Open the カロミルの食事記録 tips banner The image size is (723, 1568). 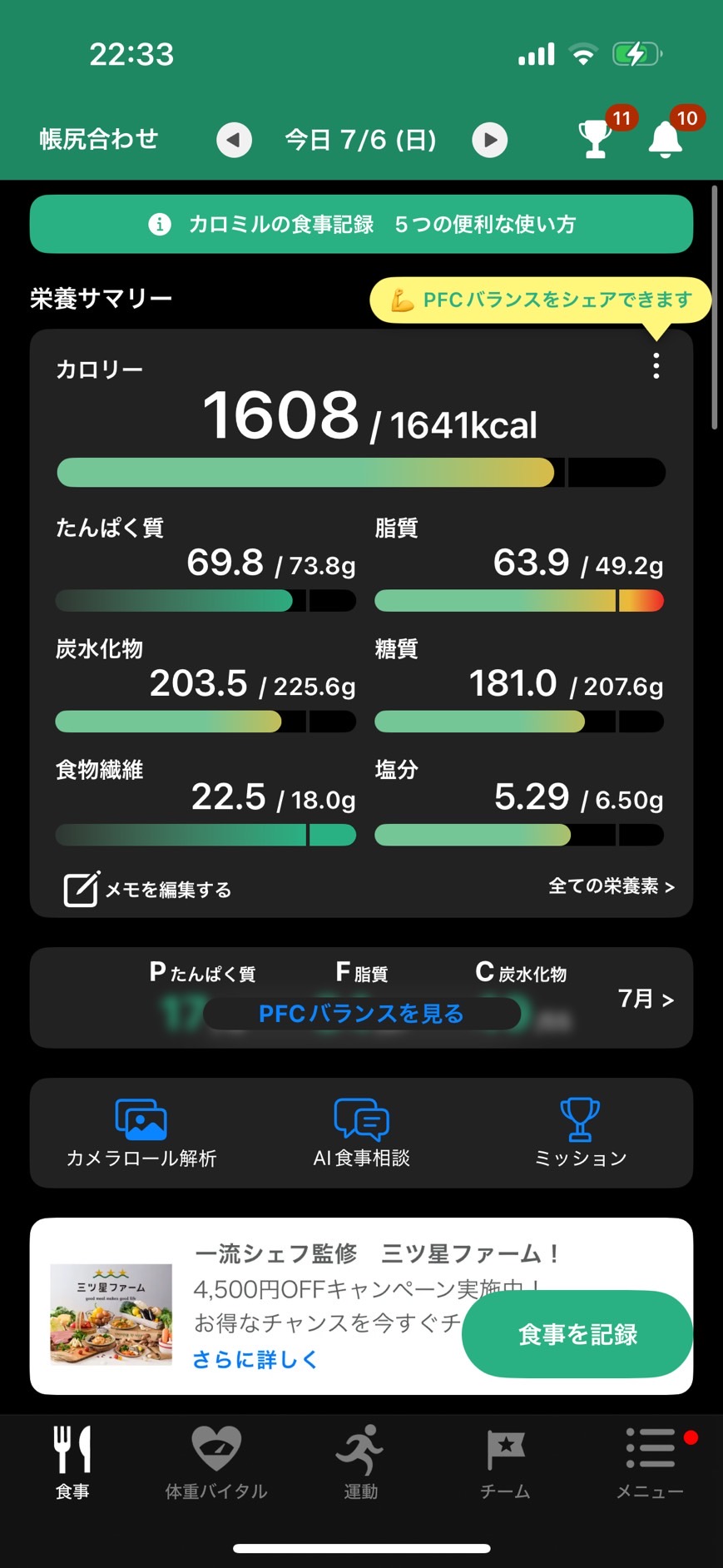pyautogui.click(x=361, y=224)
